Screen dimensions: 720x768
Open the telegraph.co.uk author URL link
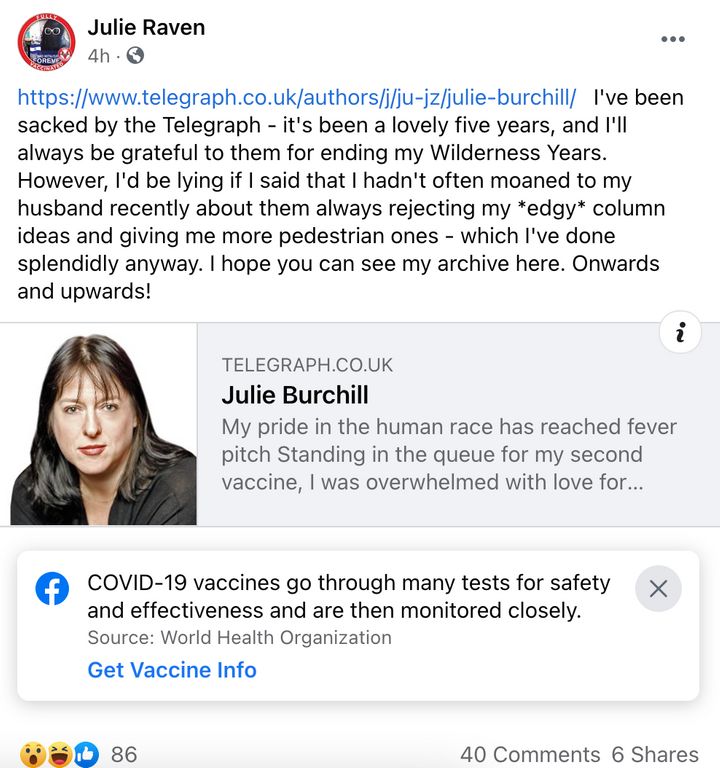pos(297,98)
